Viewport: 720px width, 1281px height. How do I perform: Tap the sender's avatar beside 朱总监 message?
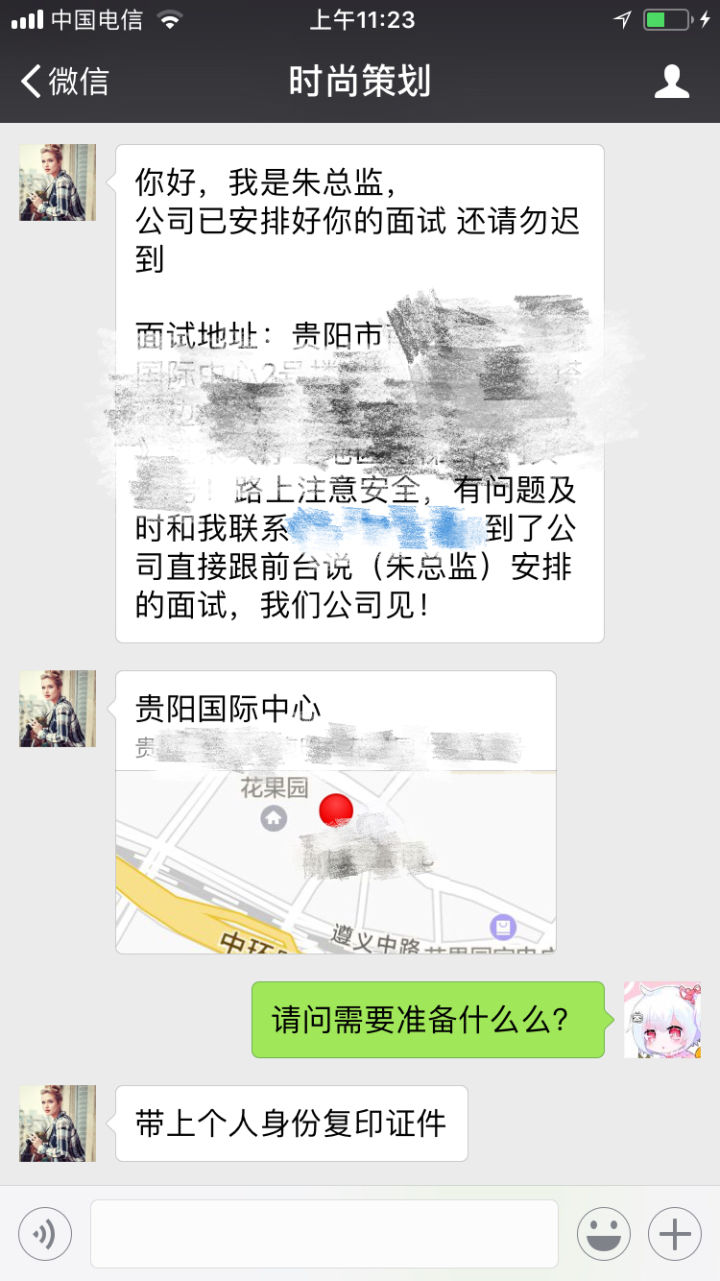[58, 182]
